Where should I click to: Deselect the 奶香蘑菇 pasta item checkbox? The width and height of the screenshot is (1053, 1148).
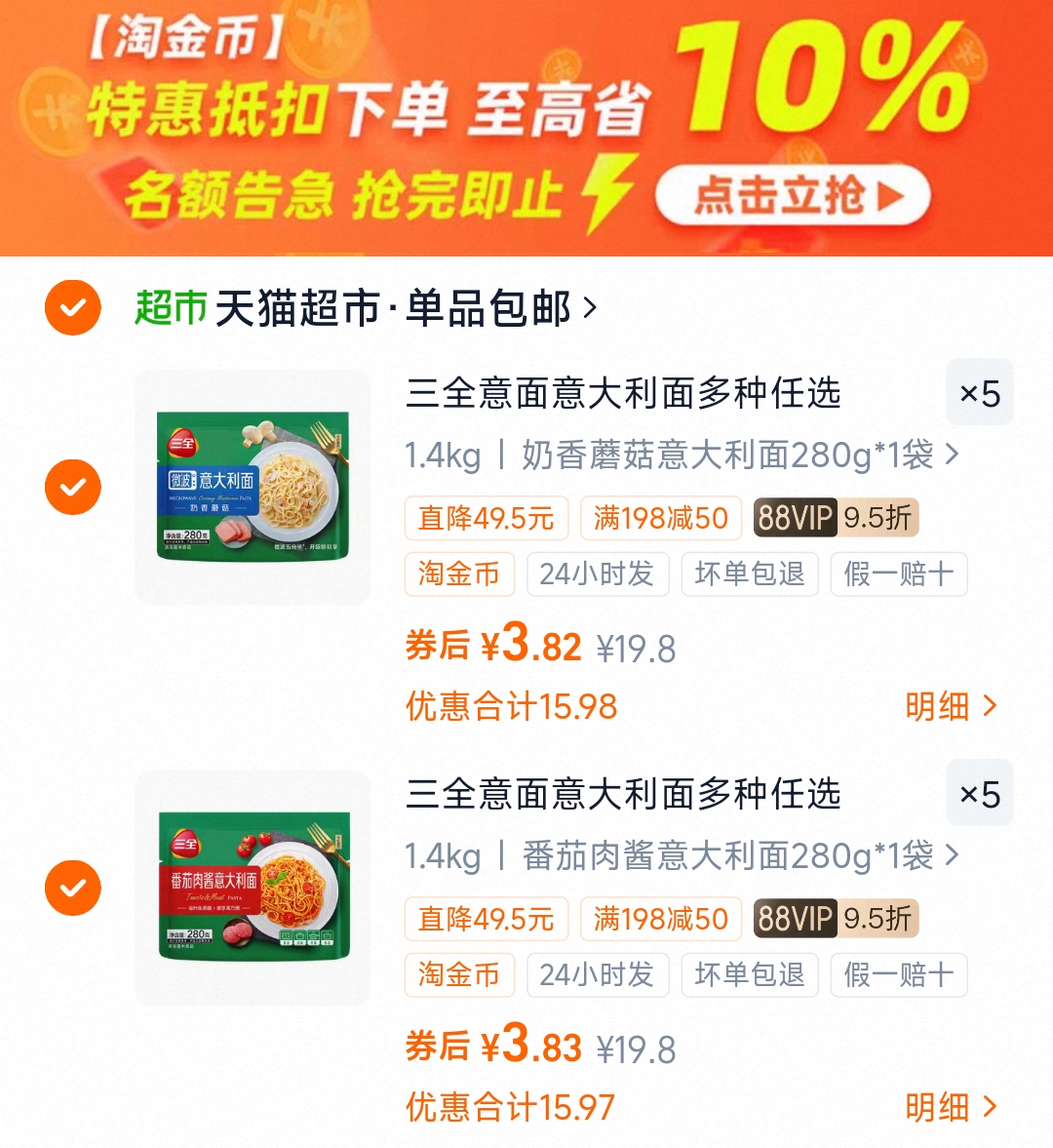tap(71, 487)
